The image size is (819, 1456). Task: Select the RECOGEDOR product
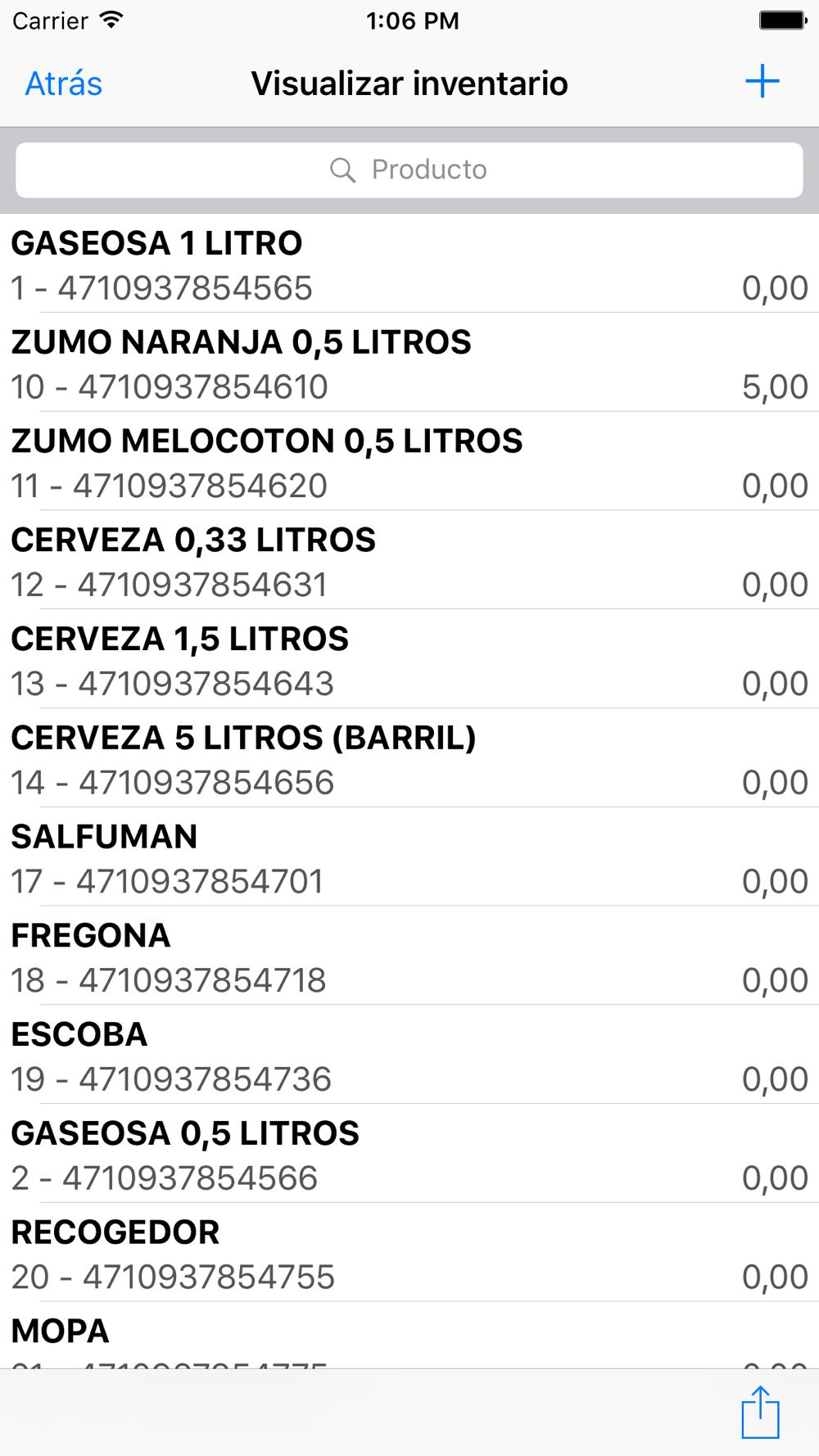(409, 1254)
